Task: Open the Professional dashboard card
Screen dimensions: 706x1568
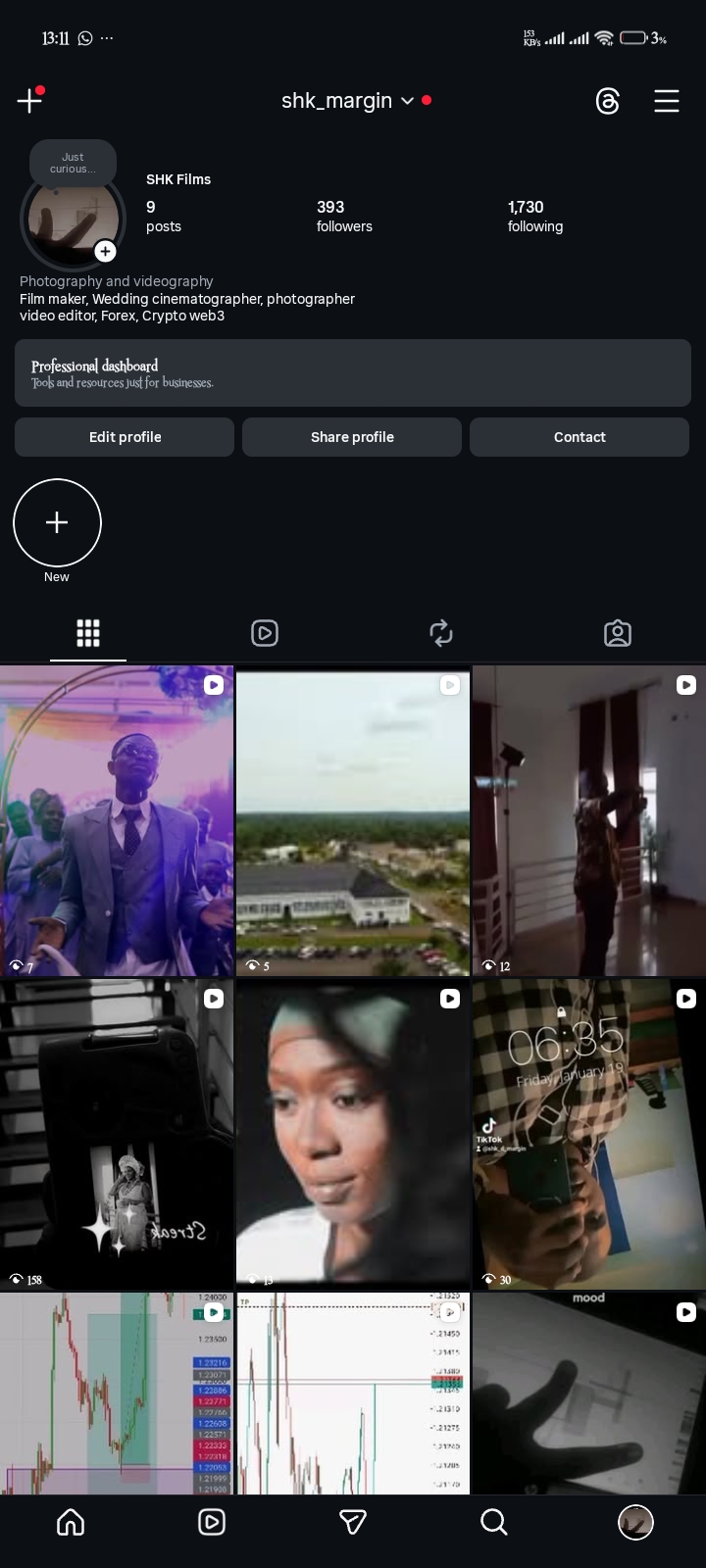Action: click(x=352, y=373)
